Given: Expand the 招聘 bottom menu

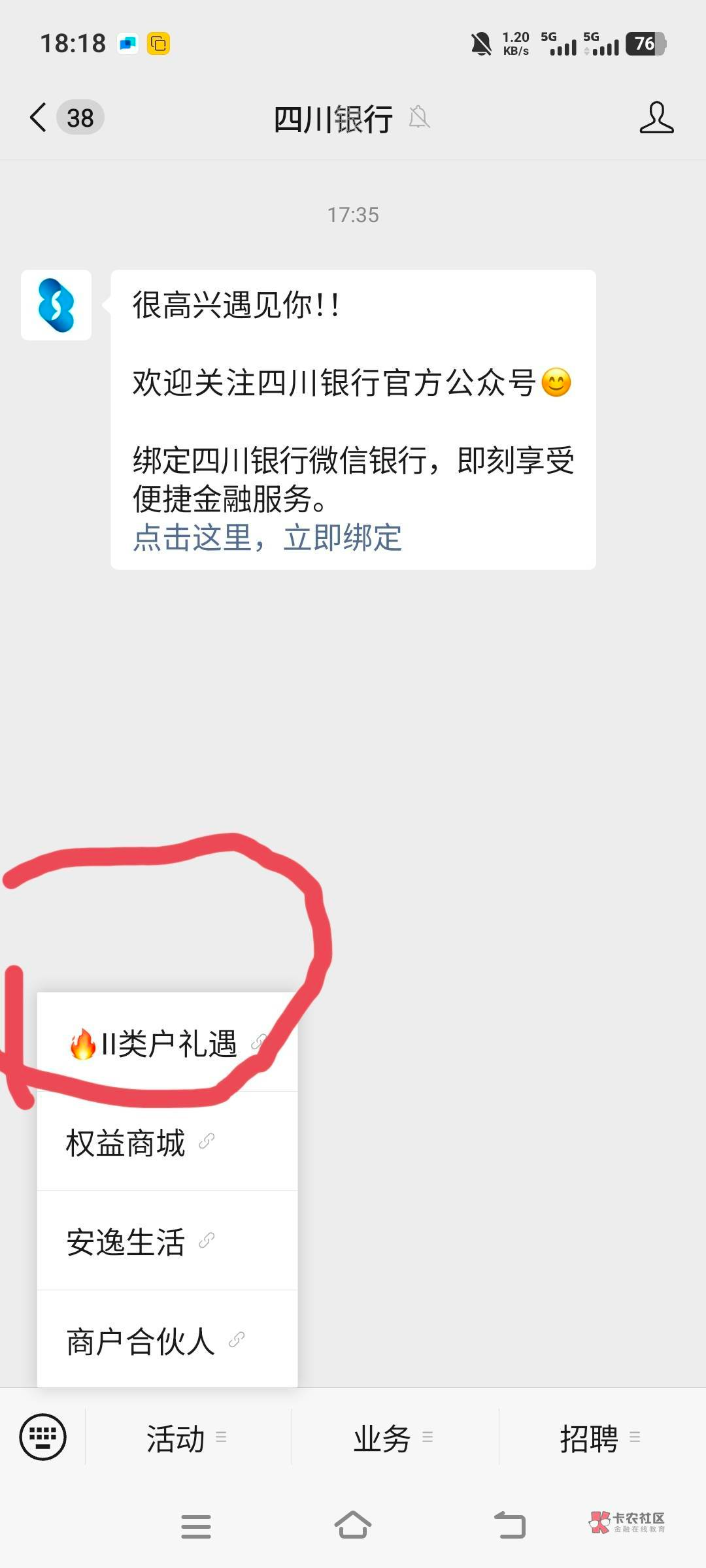Looking at the screenshot, I should tap(600, 1438).
